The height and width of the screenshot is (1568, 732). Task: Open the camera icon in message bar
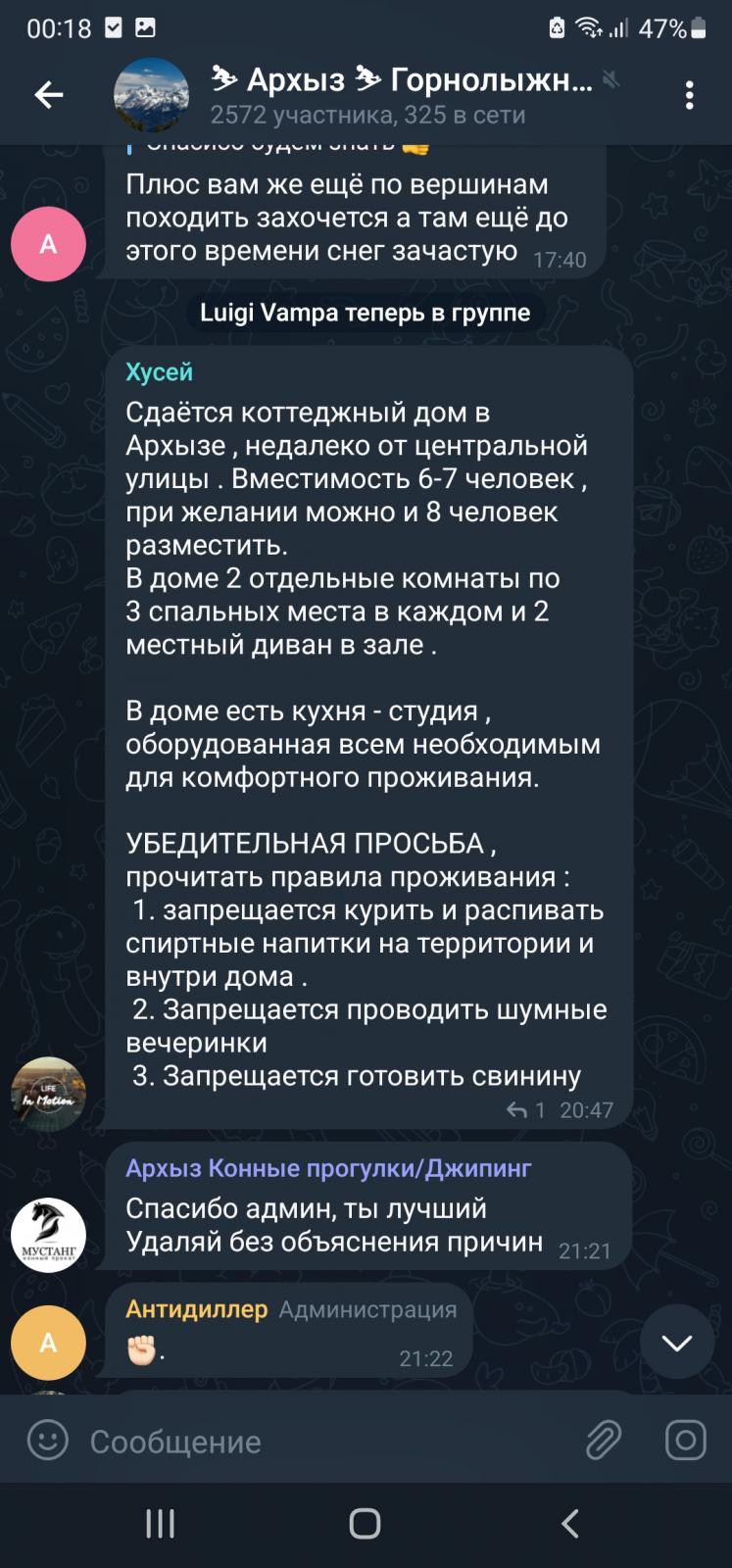pos(686,1441)
